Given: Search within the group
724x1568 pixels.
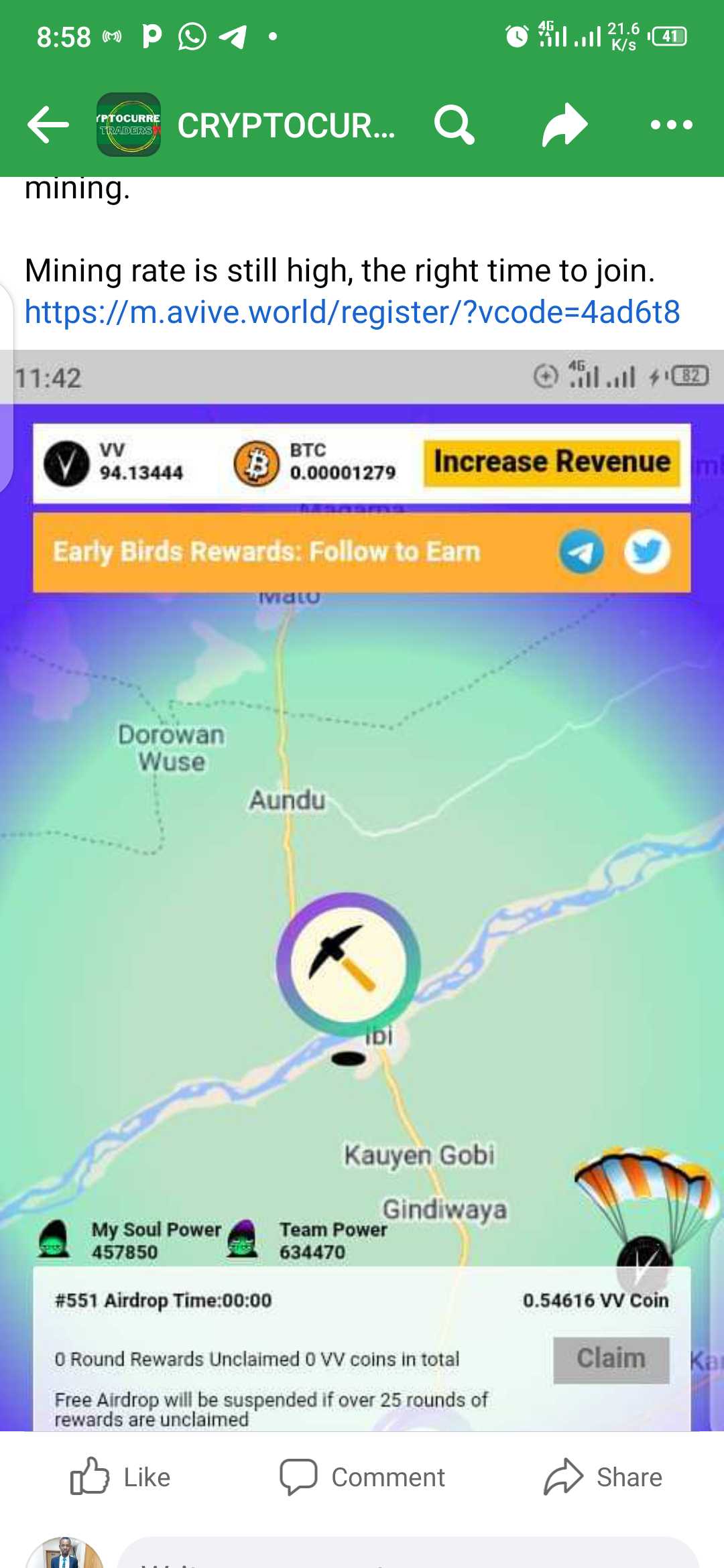Looking at the screenshot, I should click(x=455, y=125).
